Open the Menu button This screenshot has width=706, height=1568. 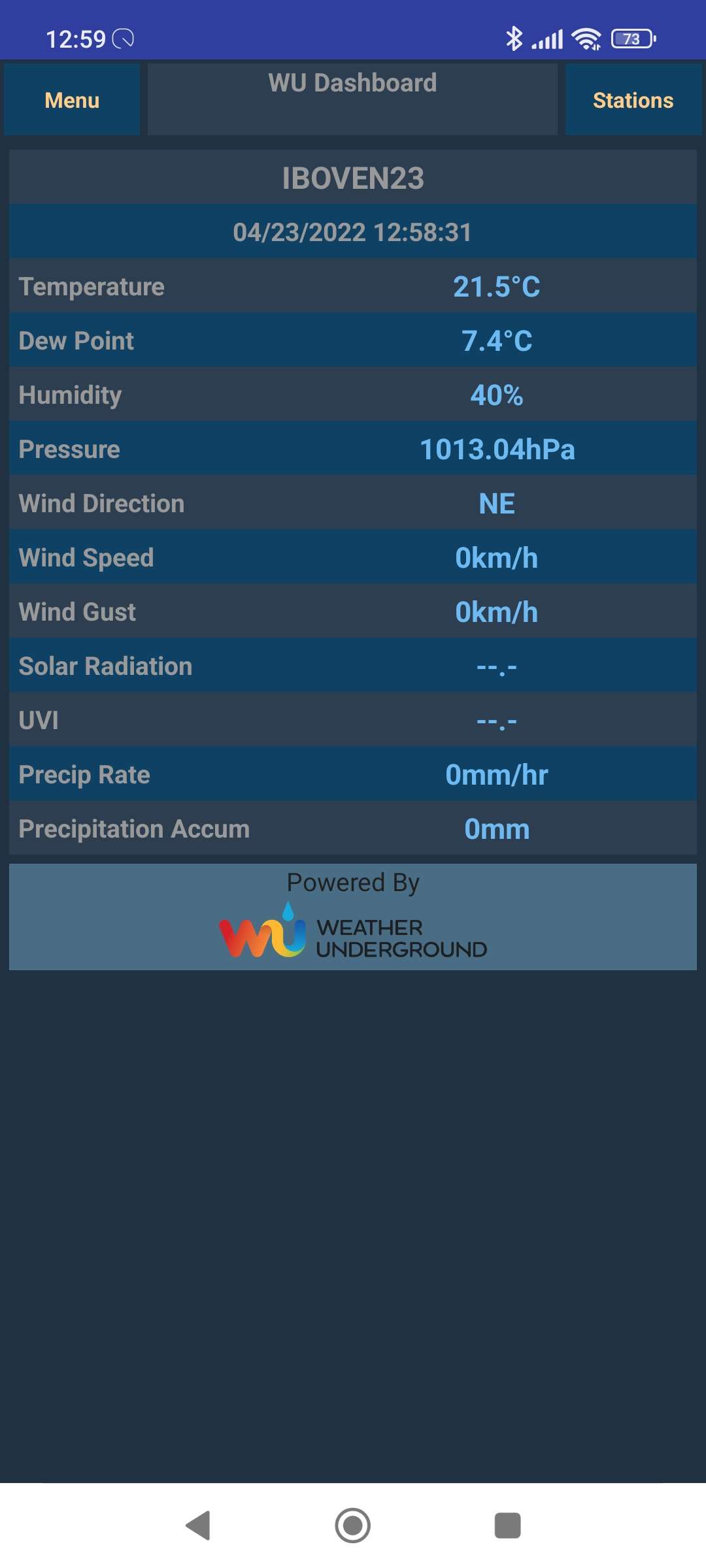click(72, 100)
